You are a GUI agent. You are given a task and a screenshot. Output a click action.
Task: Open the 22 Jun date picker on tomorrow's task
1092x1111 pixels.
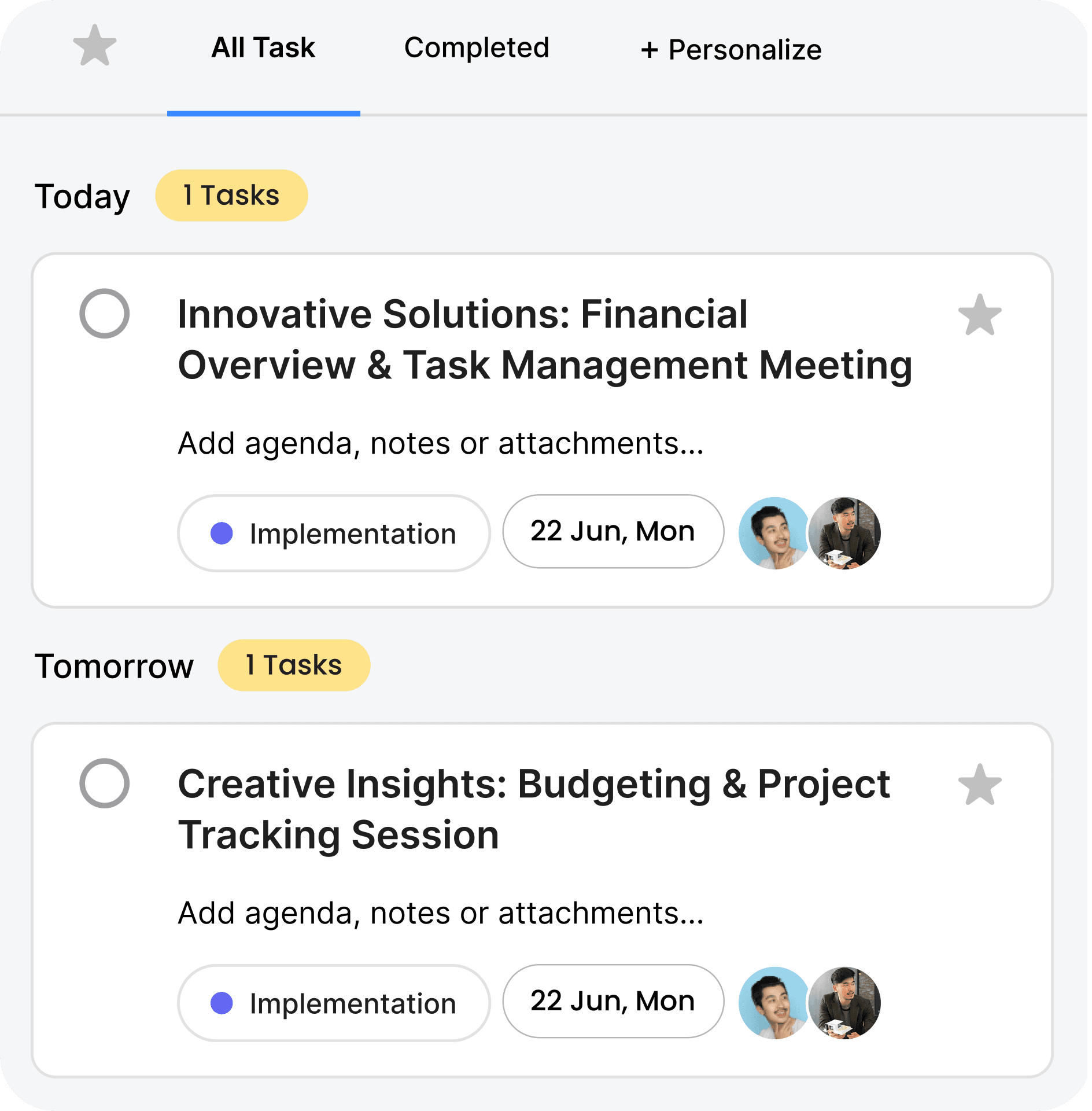(613, 1001)
